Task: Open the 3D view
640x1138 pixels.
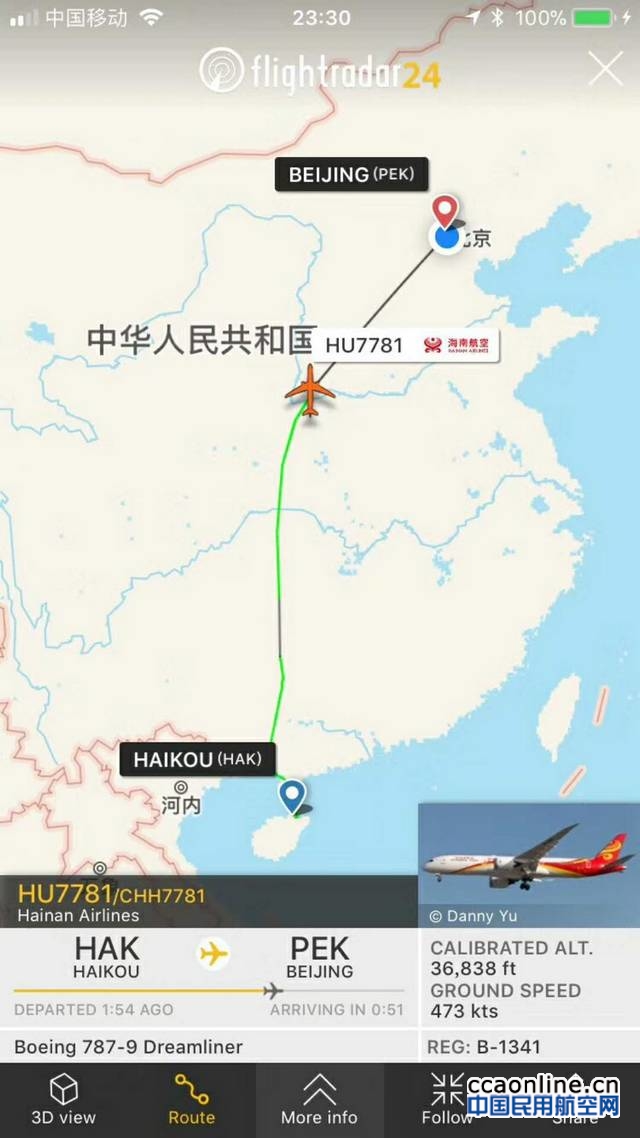Action: pyautogui.click(x=63, y=1100)
